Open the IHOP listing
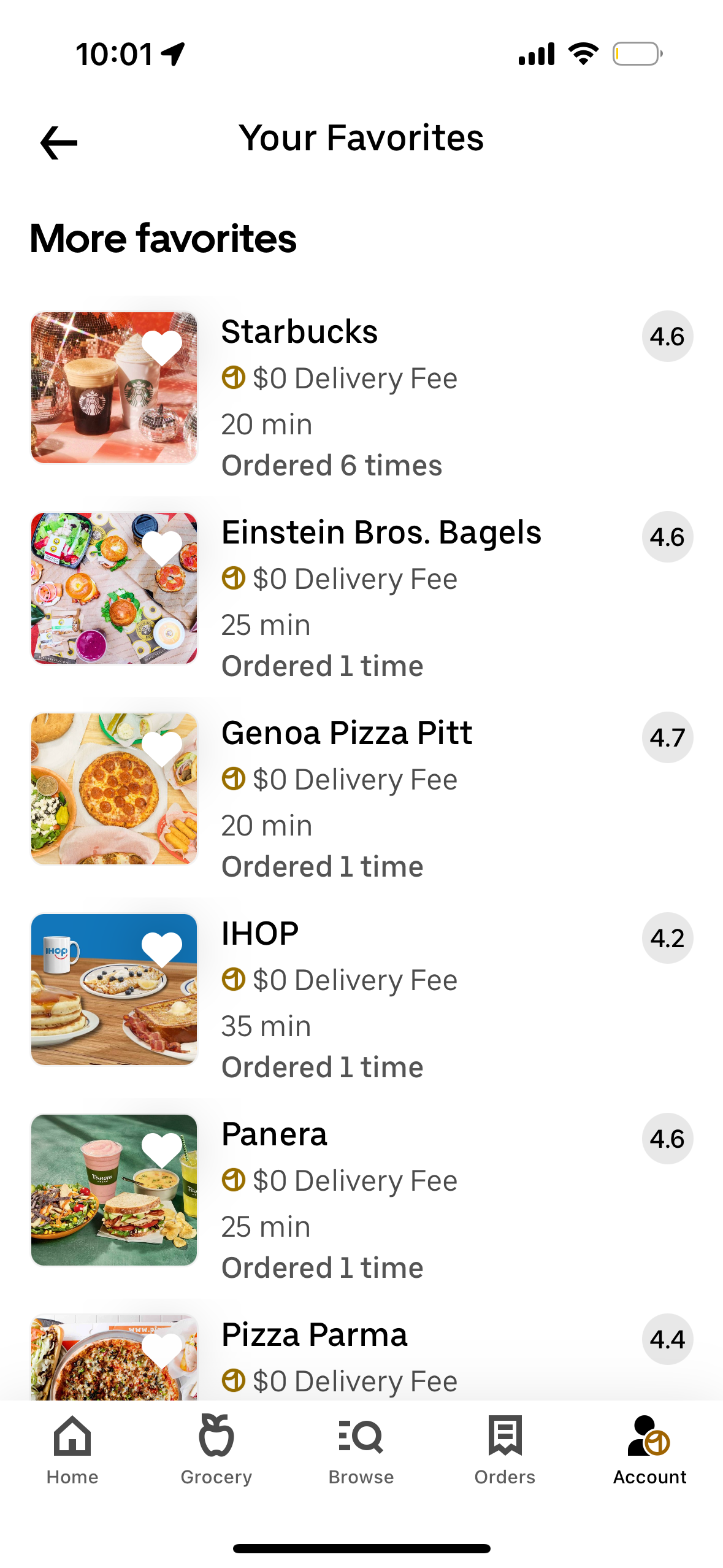Viewport: 723px width, 1568px height. 260,933
